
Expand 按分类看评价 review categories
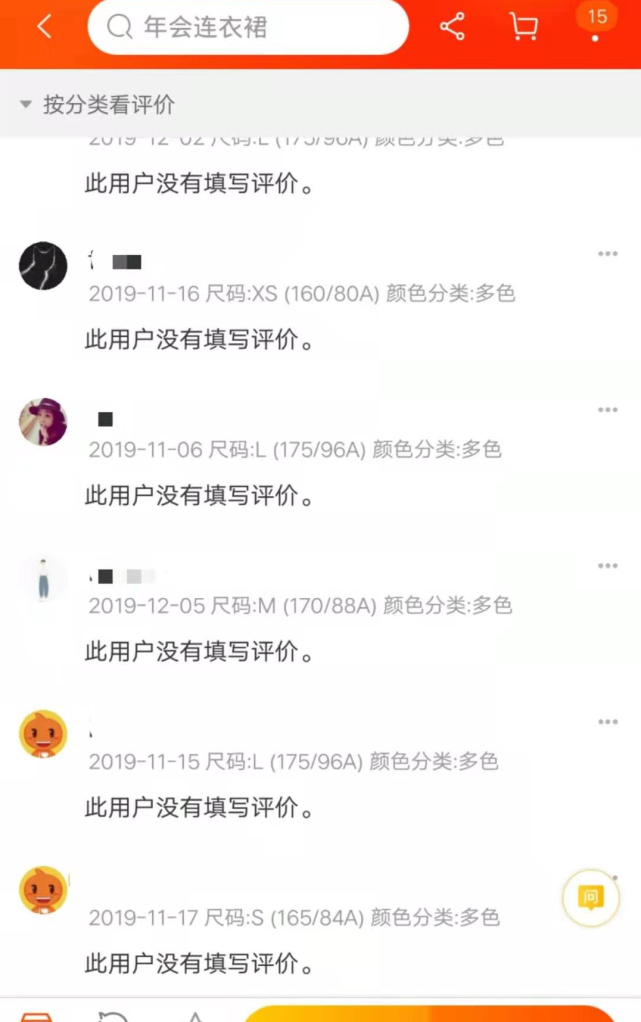pos(98,104)
